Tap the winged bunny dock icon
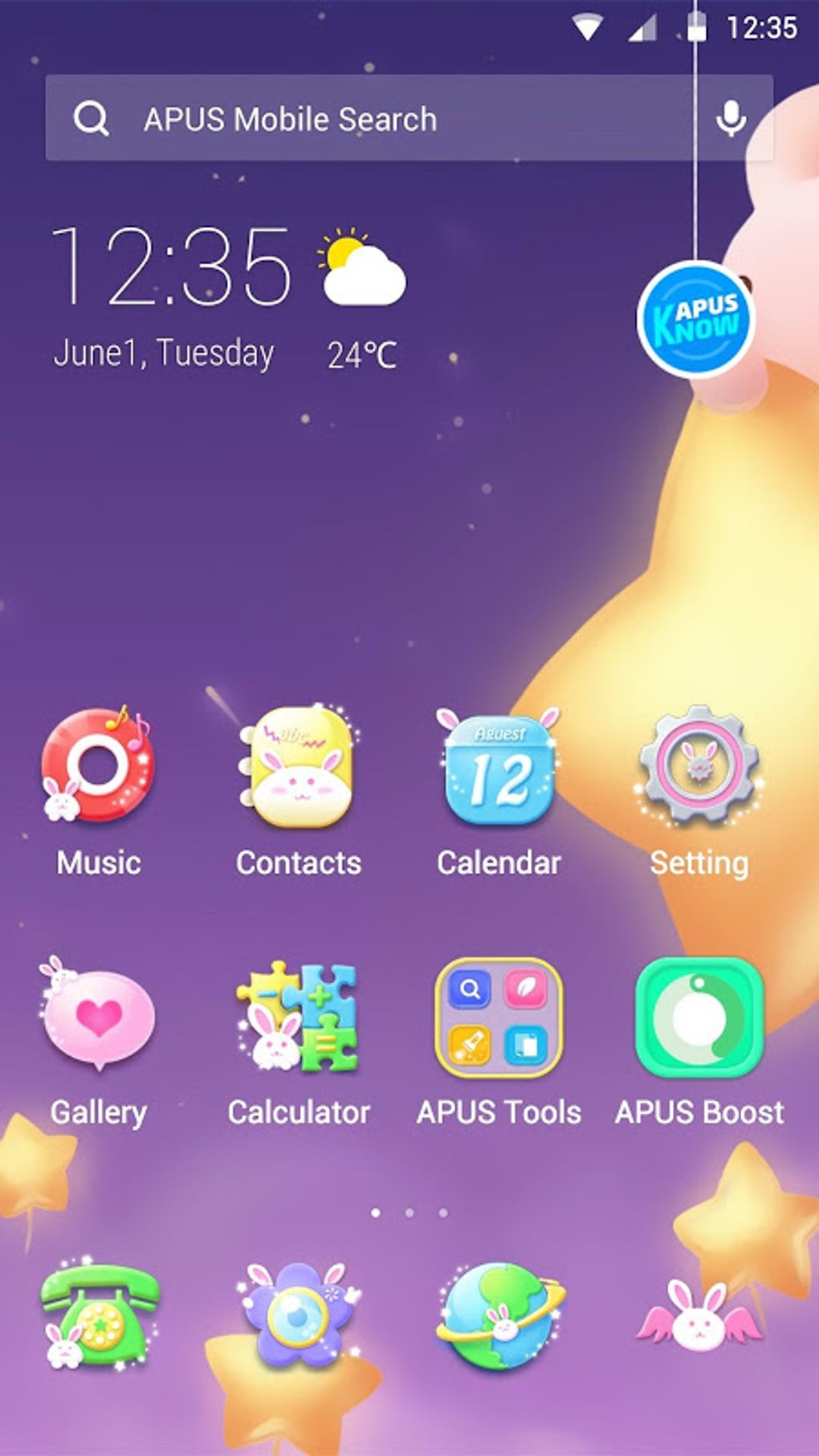Viewport: 819px width, 1456px height. click(700, 1317)
